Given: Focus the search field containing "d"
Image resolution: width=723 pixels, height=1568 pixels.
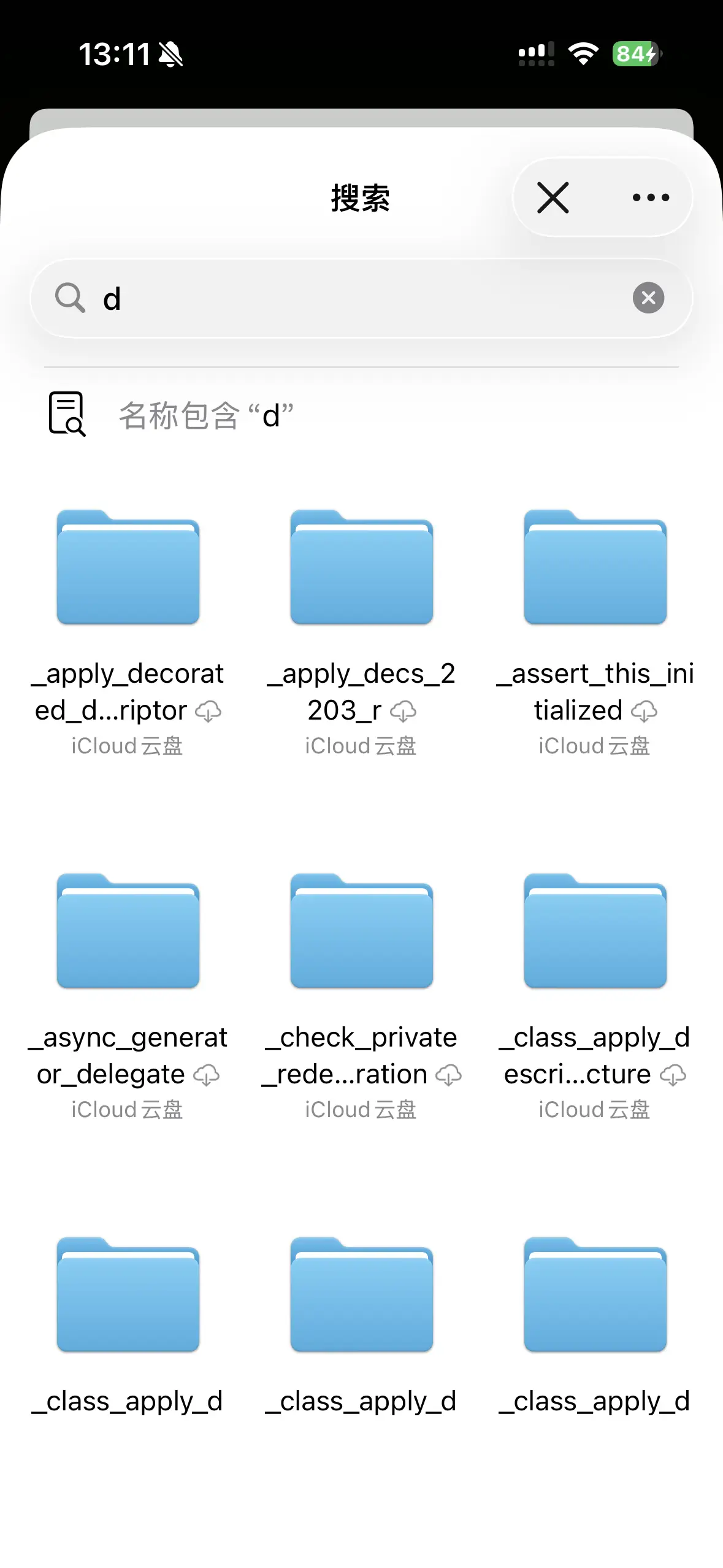Looking at the screenshot, I should (362, 299).
